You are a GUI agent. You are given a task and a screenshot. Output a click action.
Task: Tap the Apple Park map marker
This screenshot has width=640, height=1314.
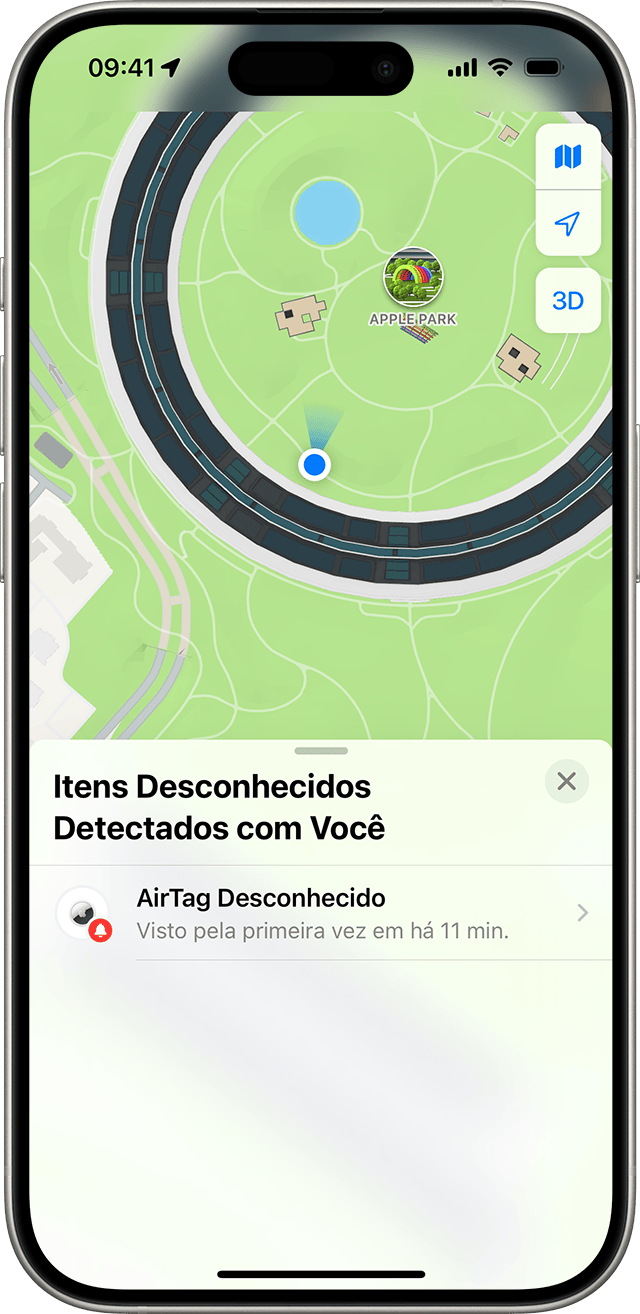pos(413,278)
